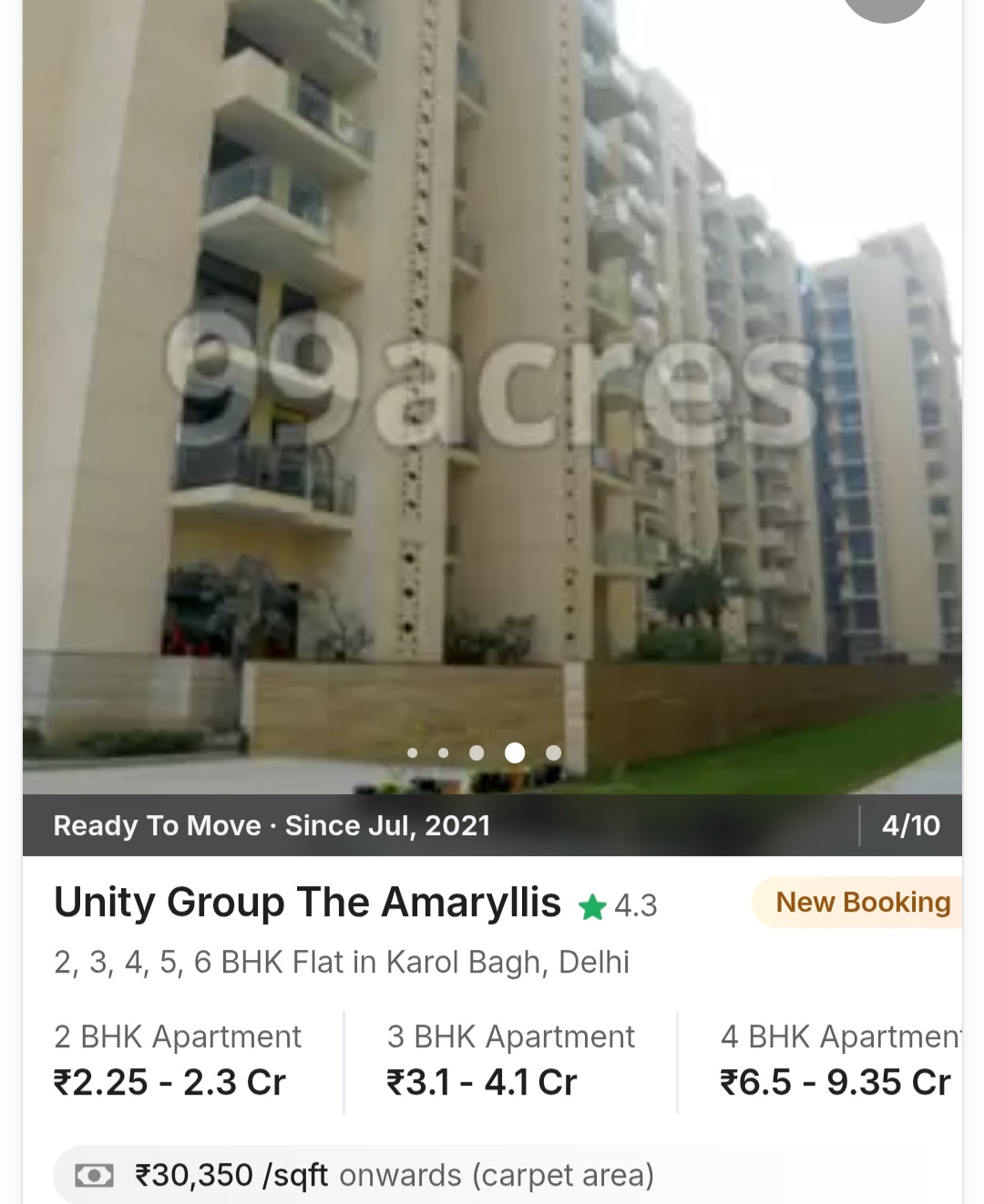Click the last carousel navigation dot
This screenshot has width=984, height=1204.
tap(554, 753)
